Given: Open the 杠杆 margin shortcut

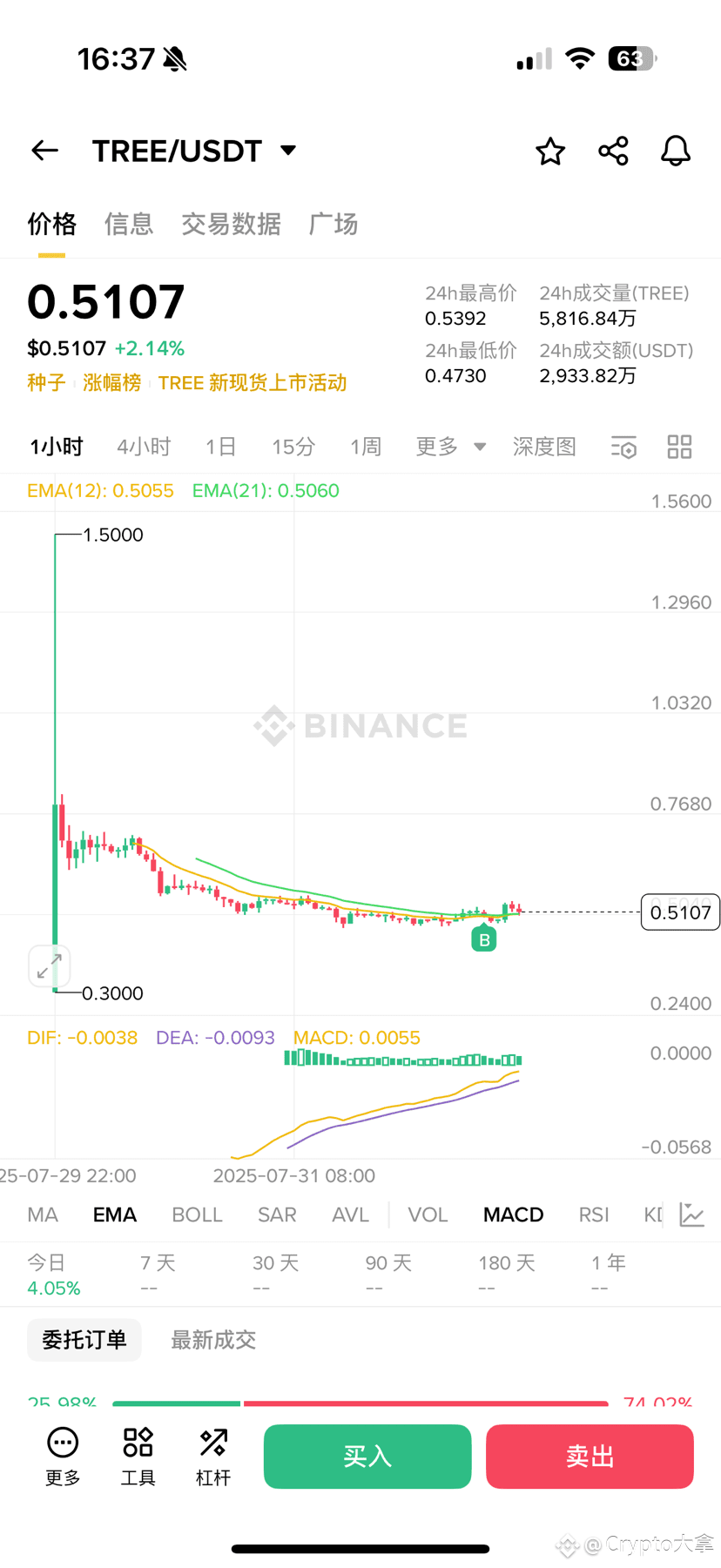Looking at the screenshot, I should point(213,1457).
